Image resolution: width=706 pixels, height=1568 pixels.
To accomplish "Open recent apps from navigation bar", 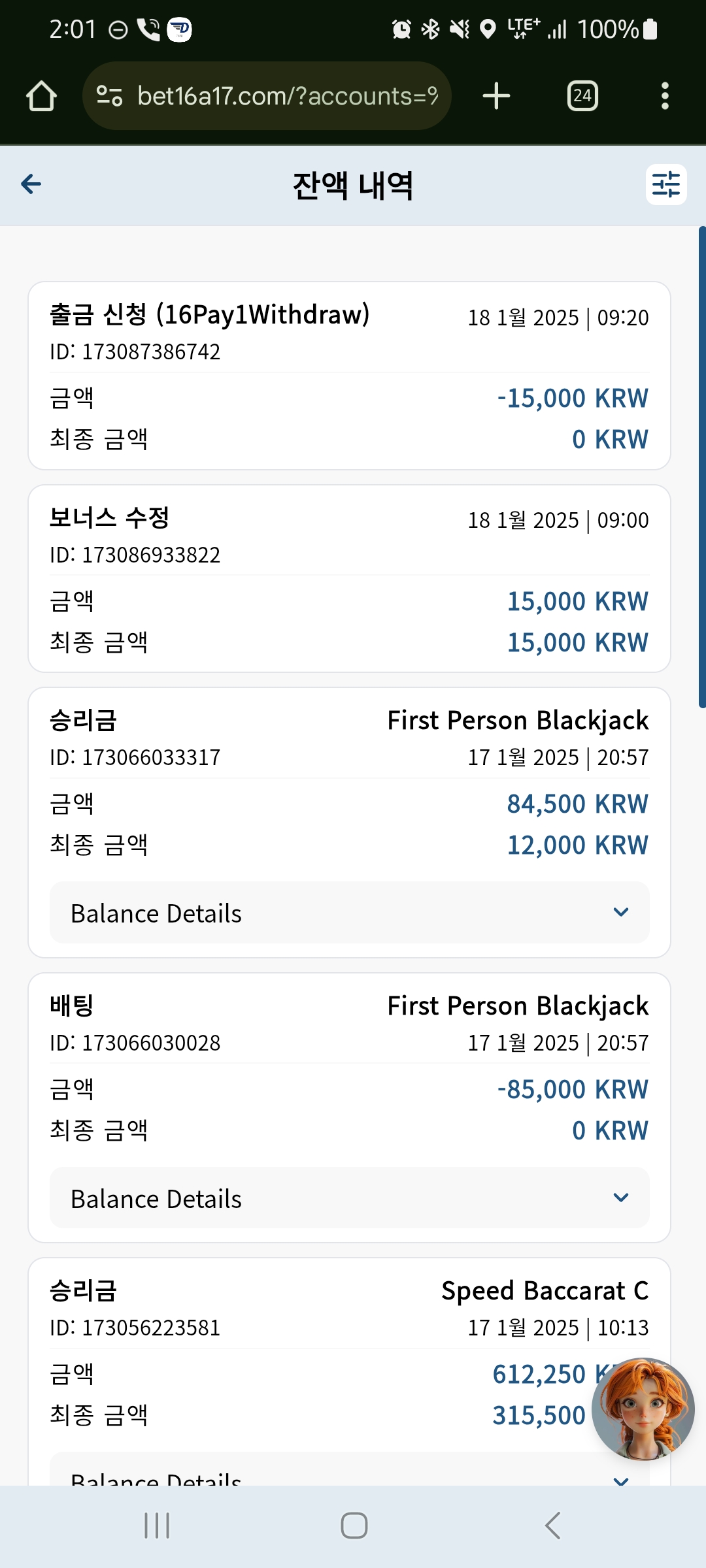I will point(157,1526).
